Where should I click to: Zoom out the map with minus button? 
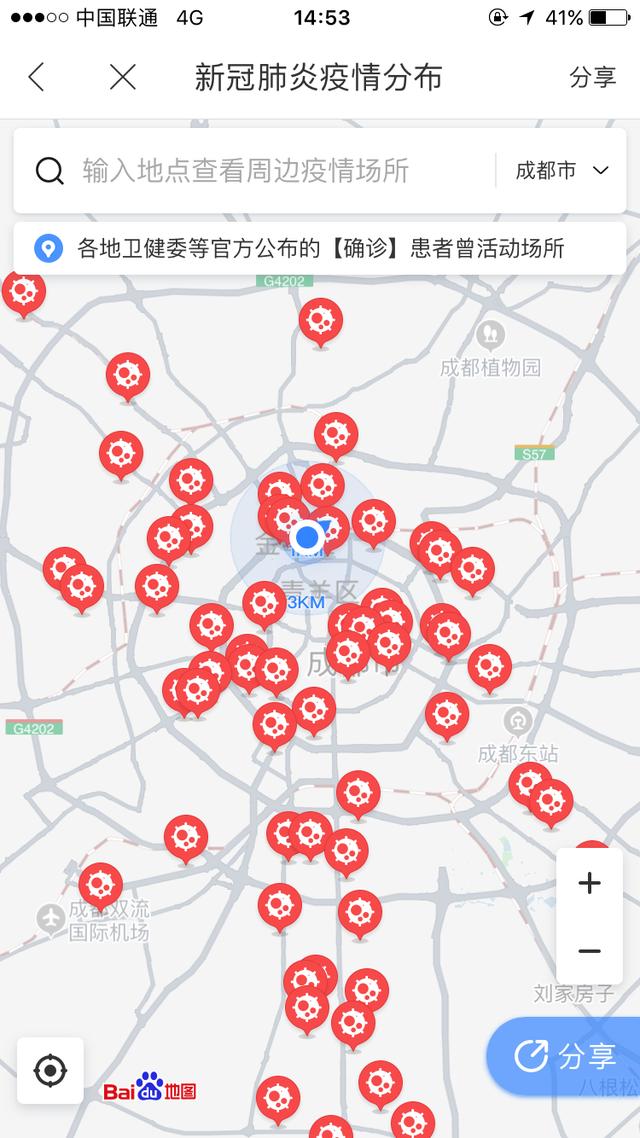click(x=589, y=951)
